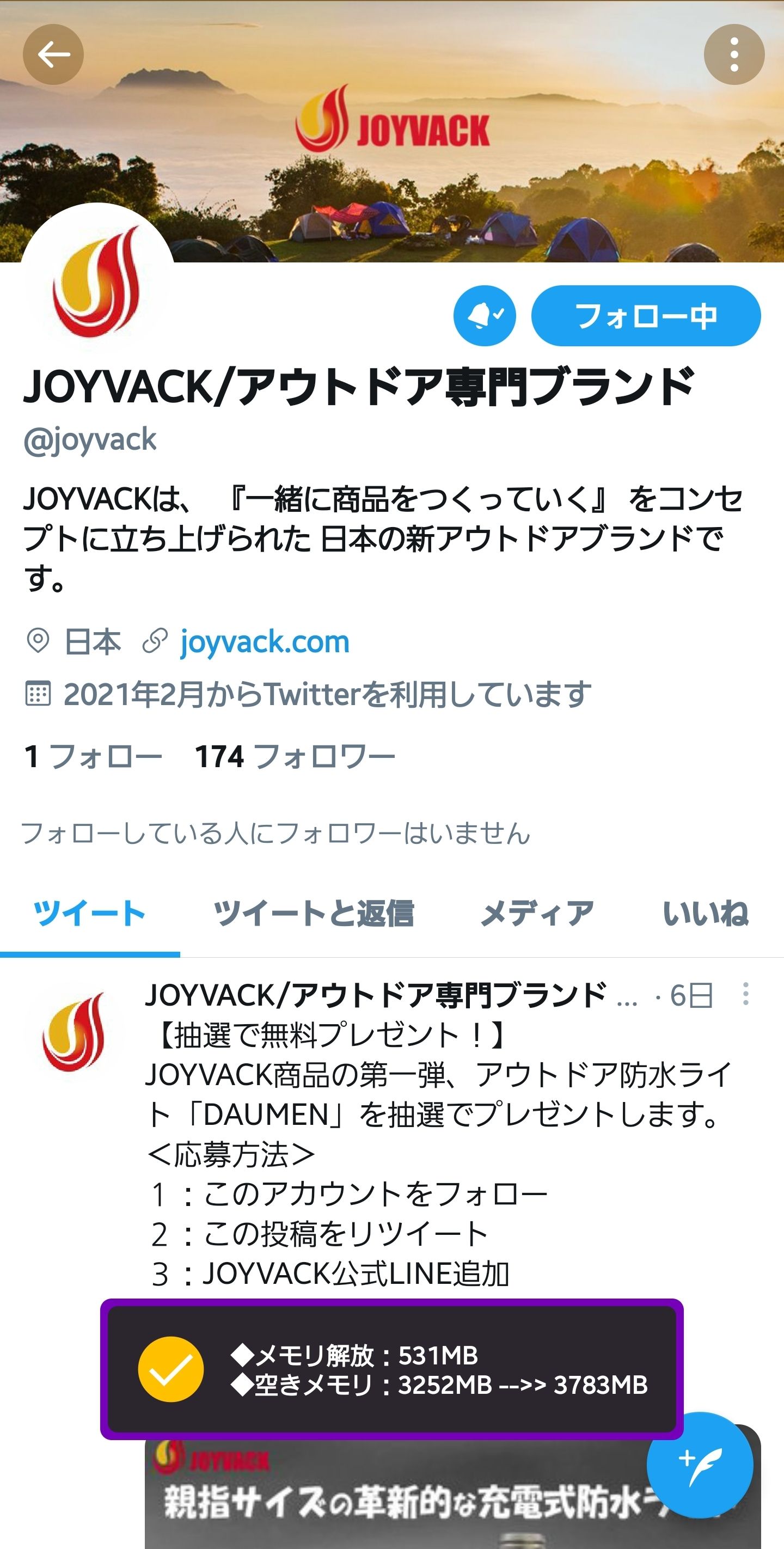
Task: Switch to the いいね tab
Action: click(706, 914)
